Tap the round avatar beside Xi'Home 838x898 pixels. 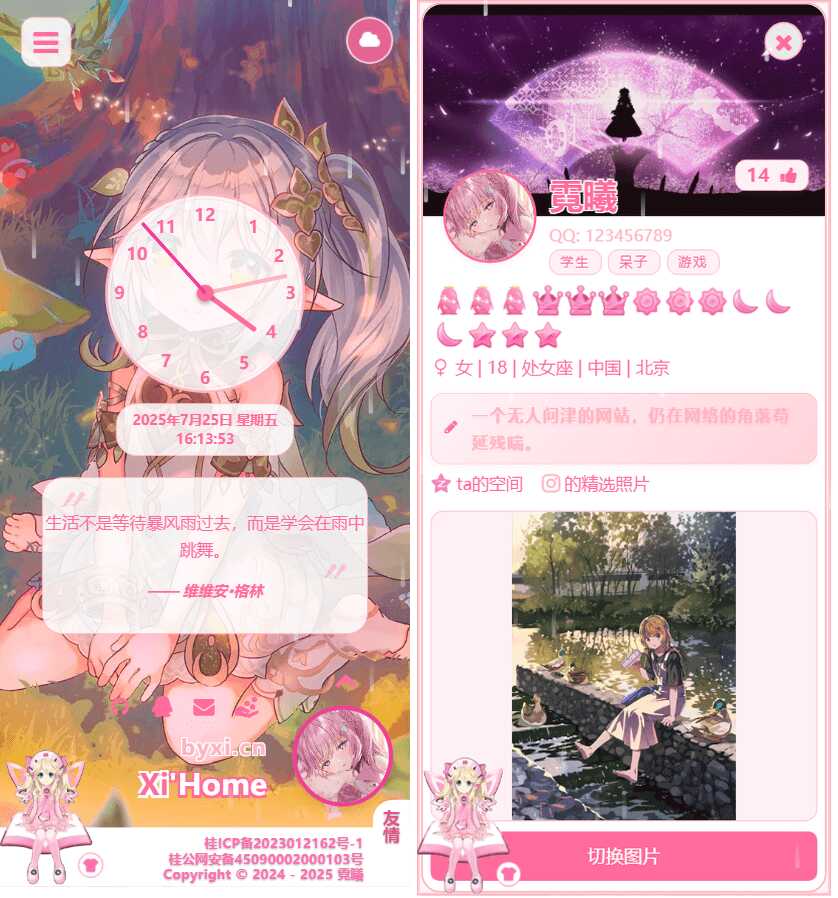point(343,756)
